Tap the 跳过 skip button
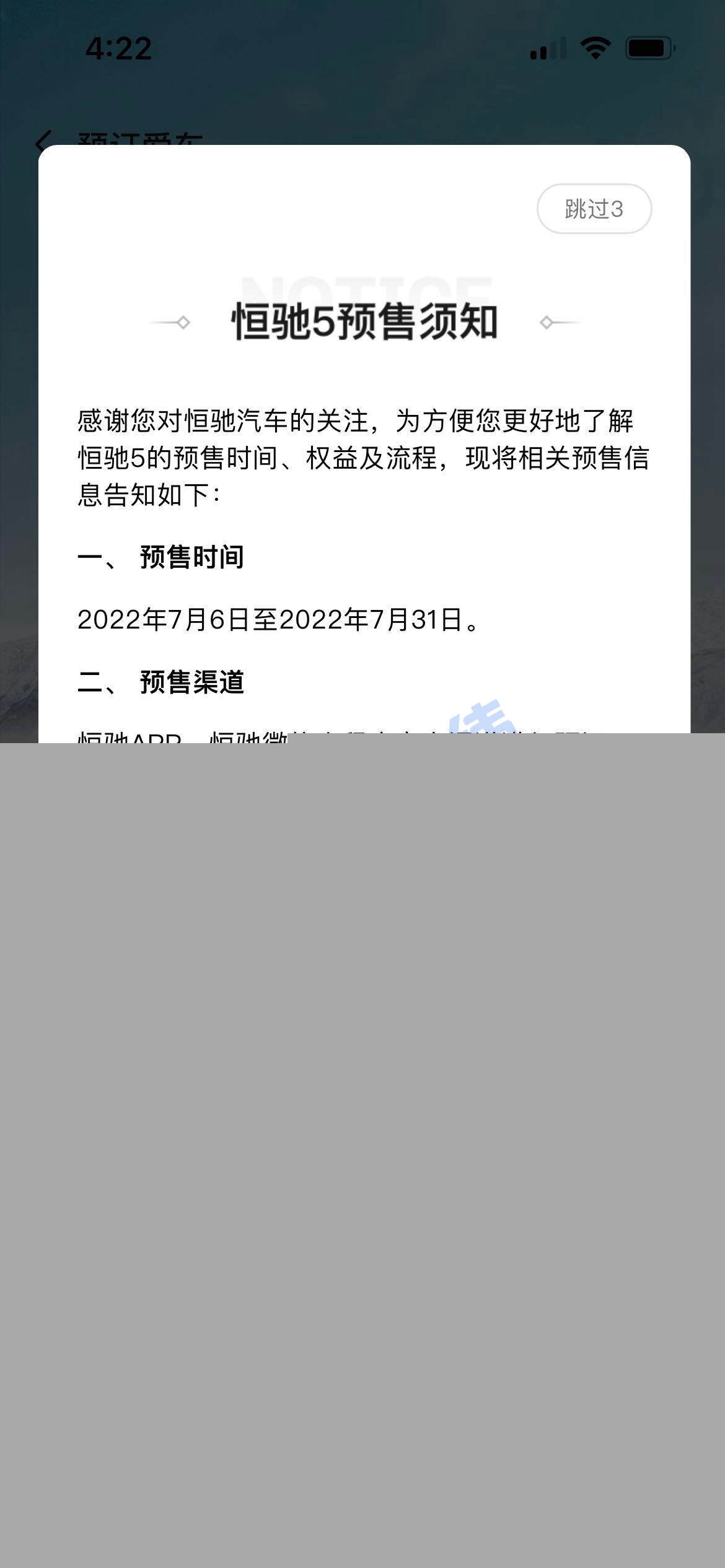725x1568 pixels. point(594,209)
